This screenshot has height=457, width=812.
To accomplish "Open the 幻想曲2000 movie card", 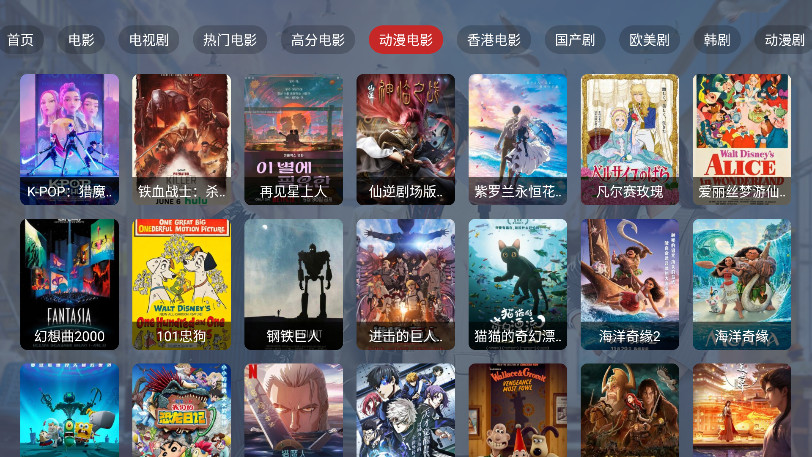I will (69, 284).
